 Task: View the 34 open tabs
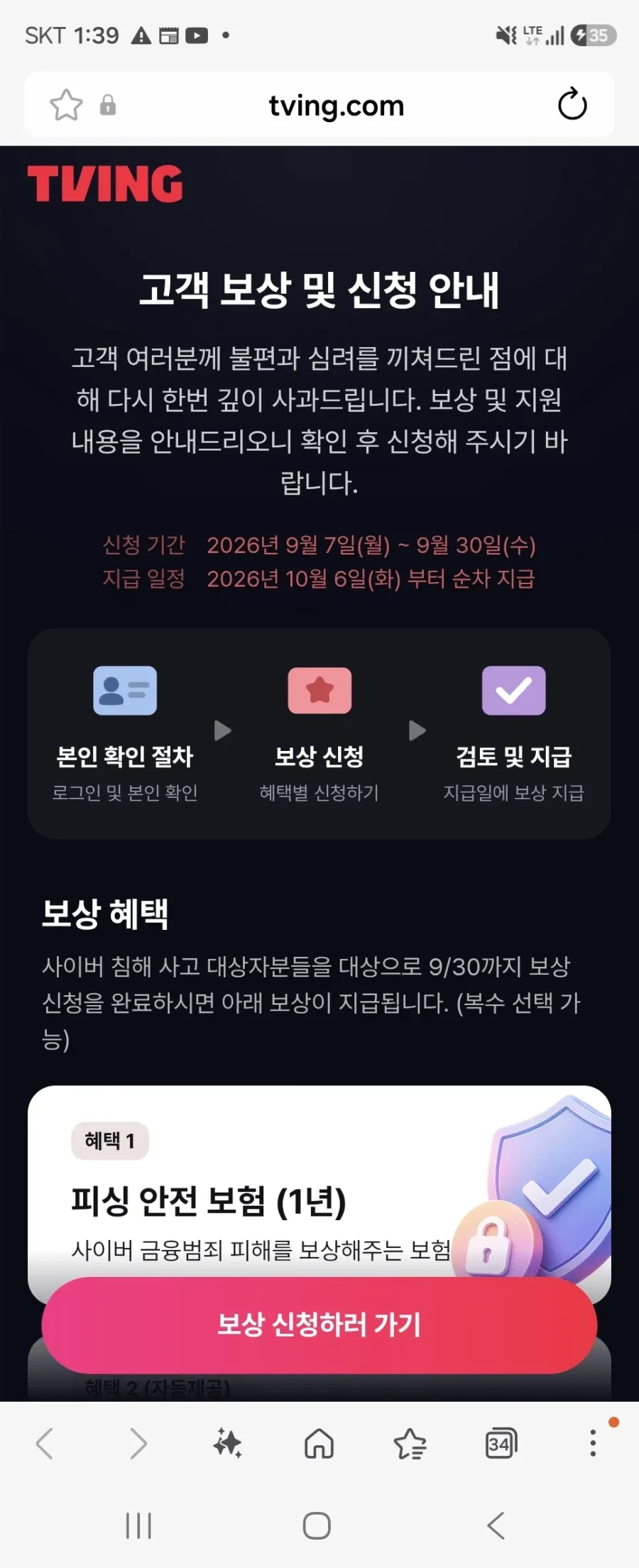(501, 1443)
